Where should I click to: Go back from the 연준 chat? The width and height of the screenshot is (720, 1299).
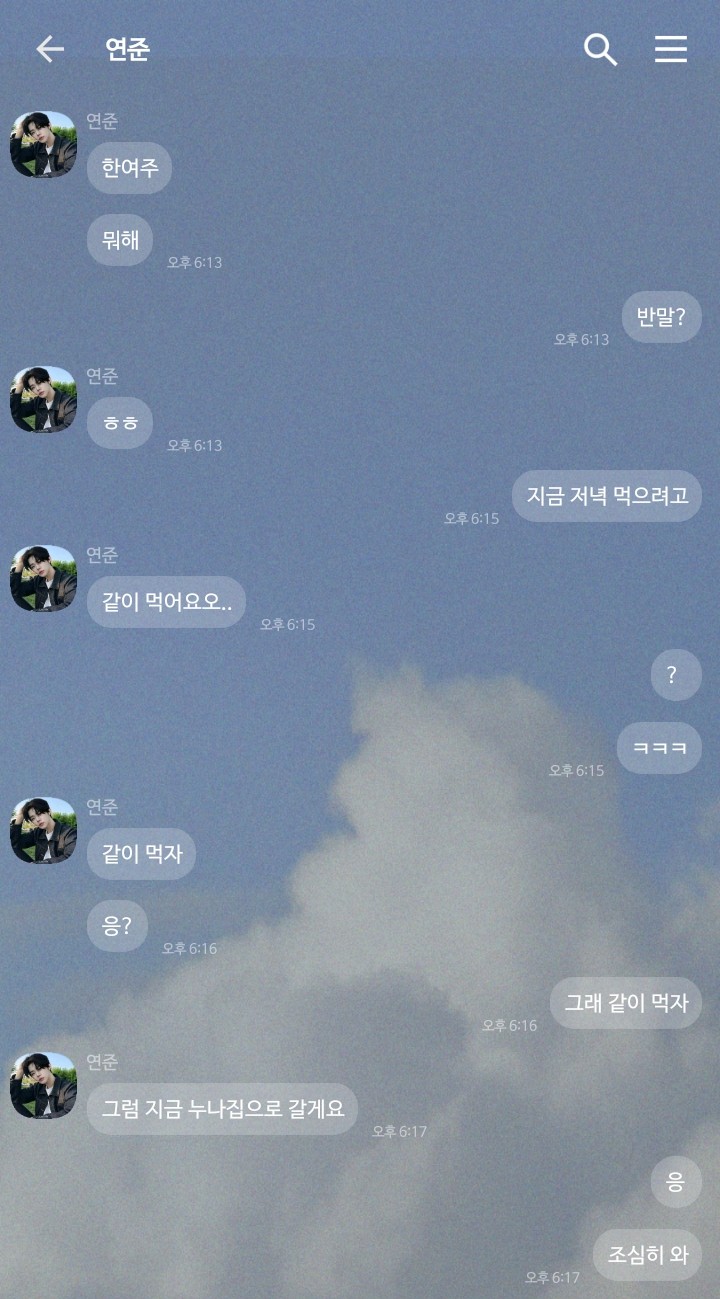(49, 49)
